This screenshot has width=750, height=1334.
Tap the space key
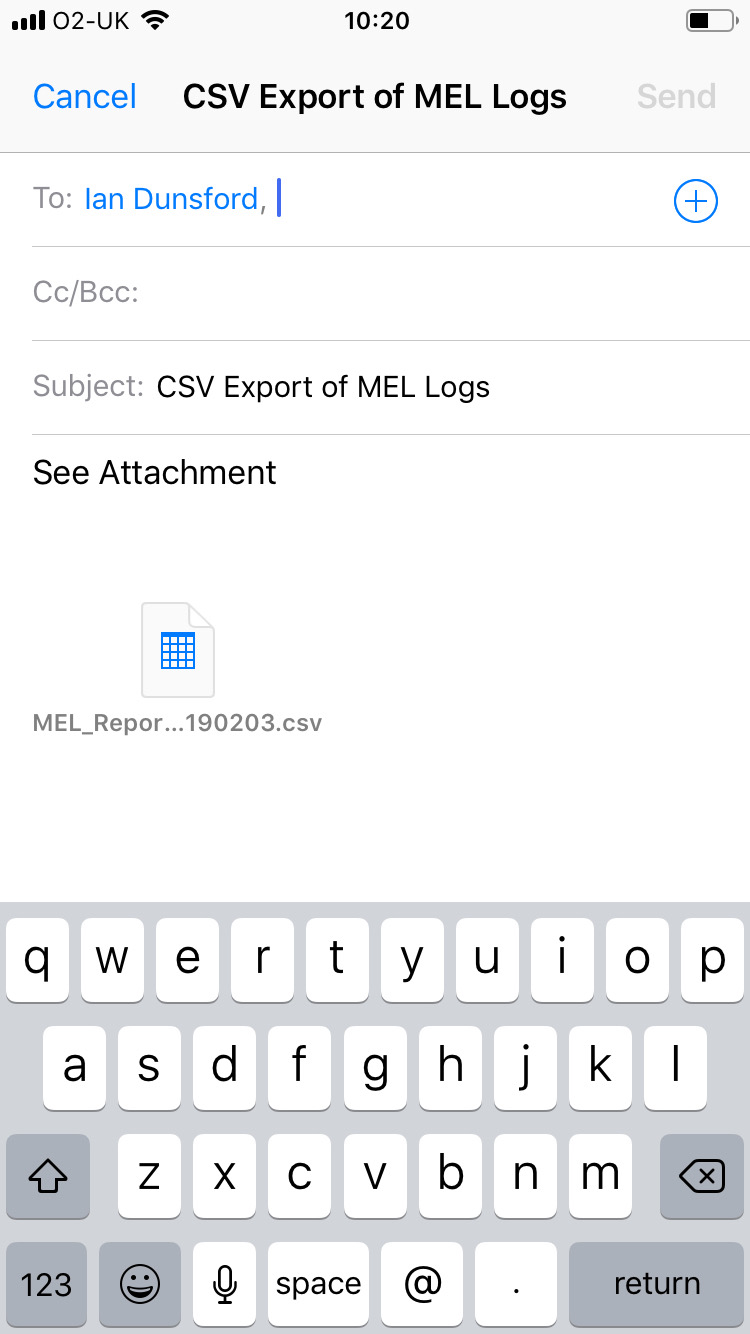click(319, 1284)
